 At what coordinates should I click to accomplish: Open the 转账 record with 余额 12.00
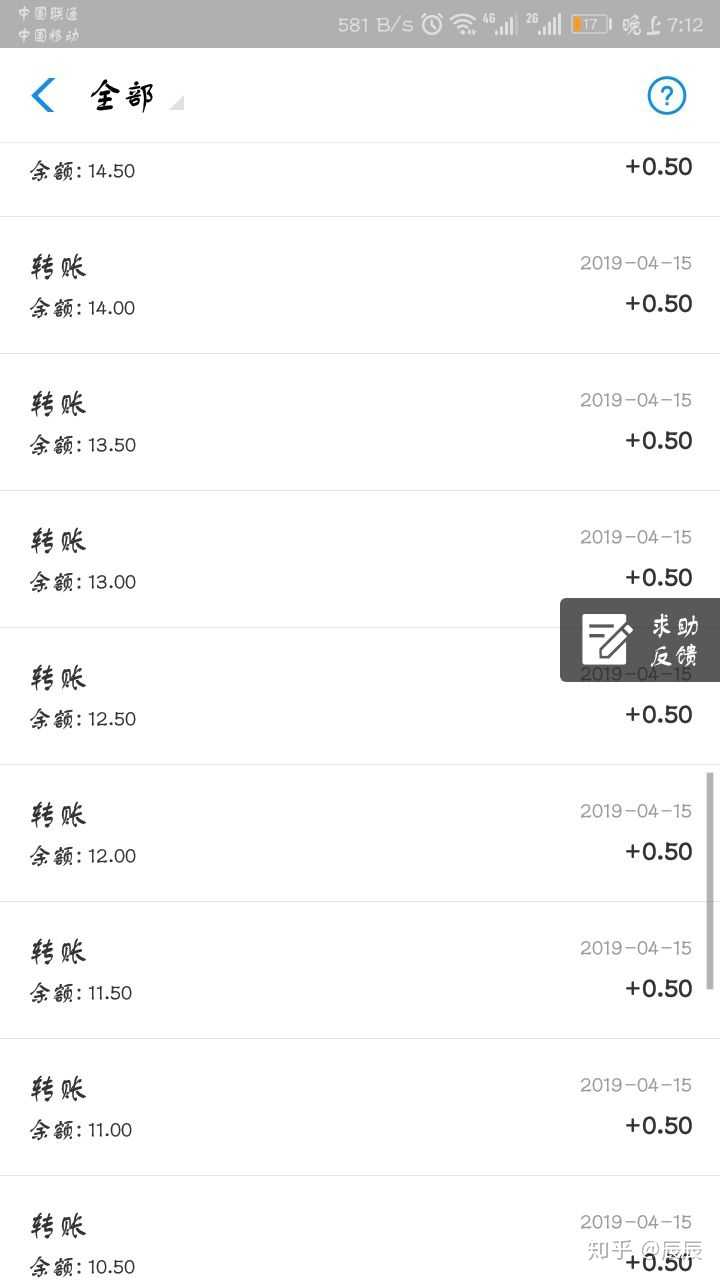(x=300, y=833)
